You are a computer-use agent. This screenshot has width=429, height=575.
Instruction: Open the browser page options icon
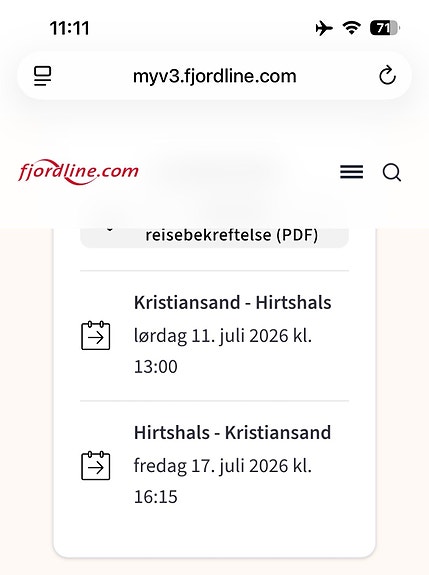coord(43,76)
